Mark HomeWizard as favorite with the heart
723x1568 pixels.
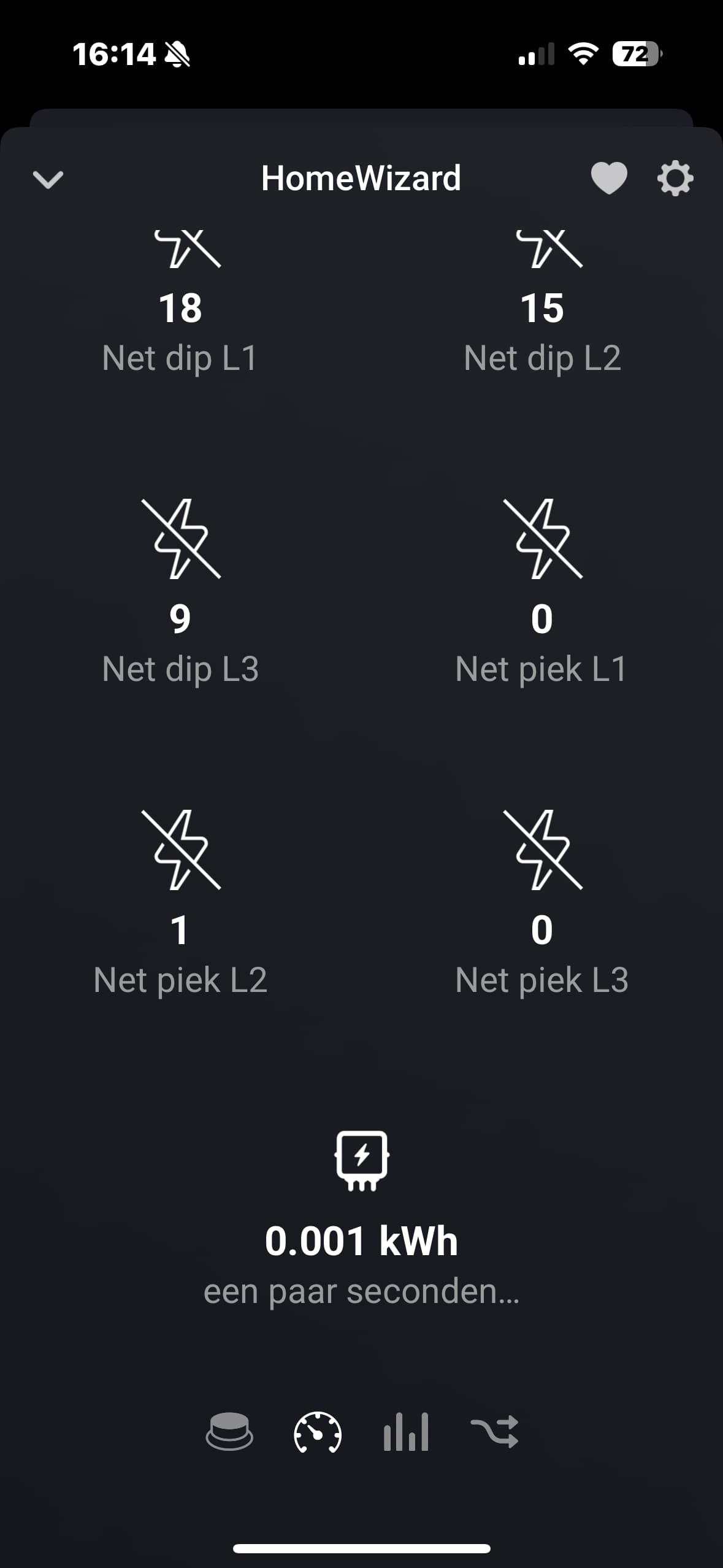(608, 179)
